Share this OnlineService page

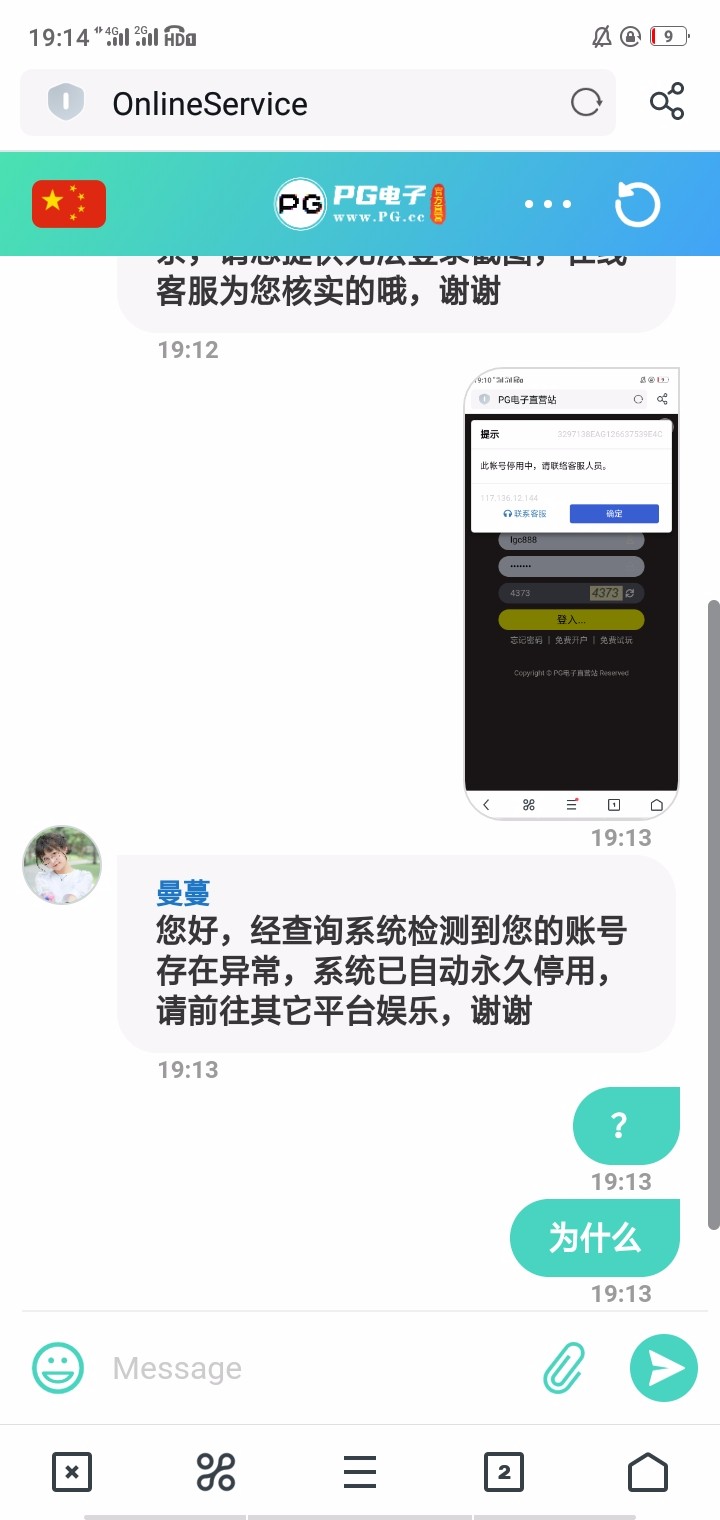coord(667,103)
